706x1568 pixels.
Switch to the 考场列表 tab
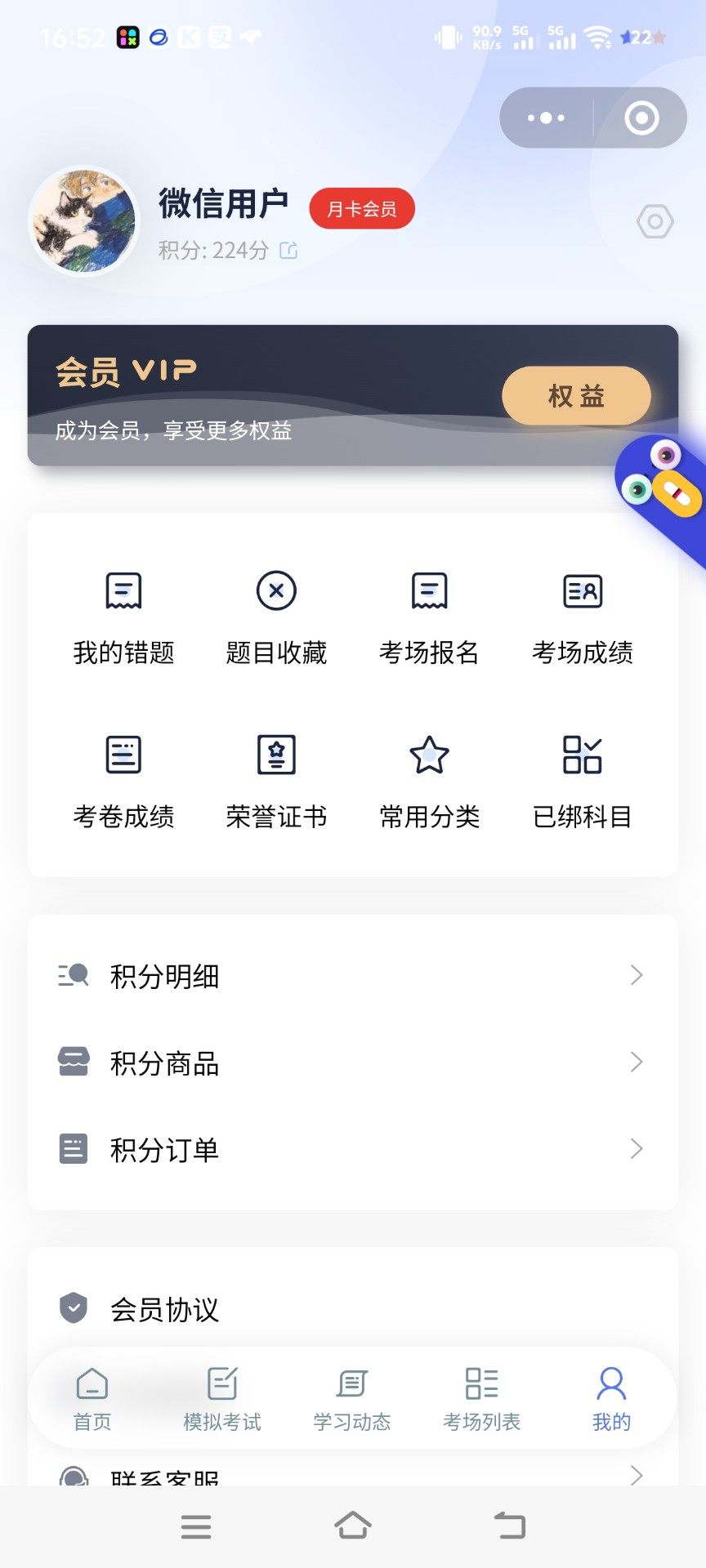[x=482, y=1399]
